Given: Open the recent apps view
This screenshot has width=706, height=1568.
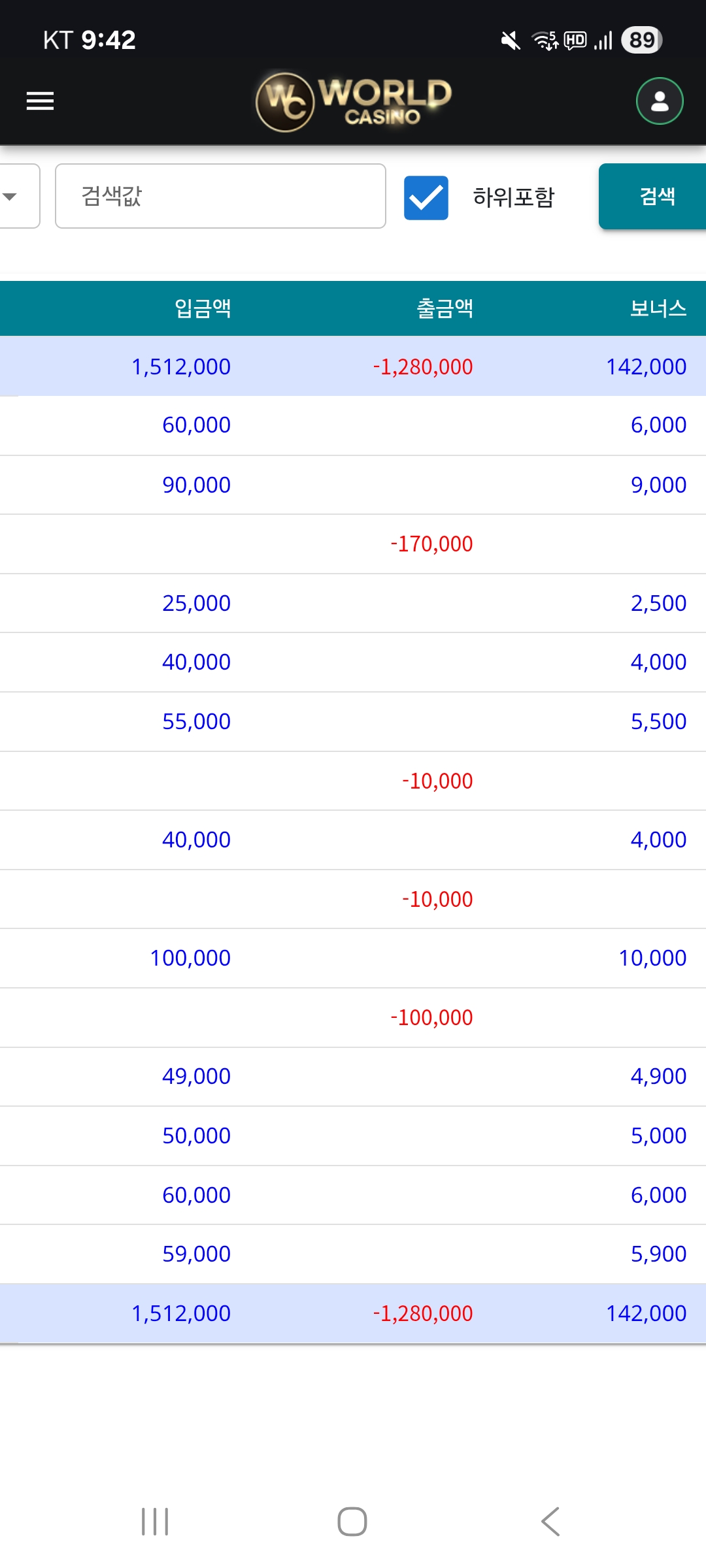Looking at the screenshot, I should tap(155, 1522).
